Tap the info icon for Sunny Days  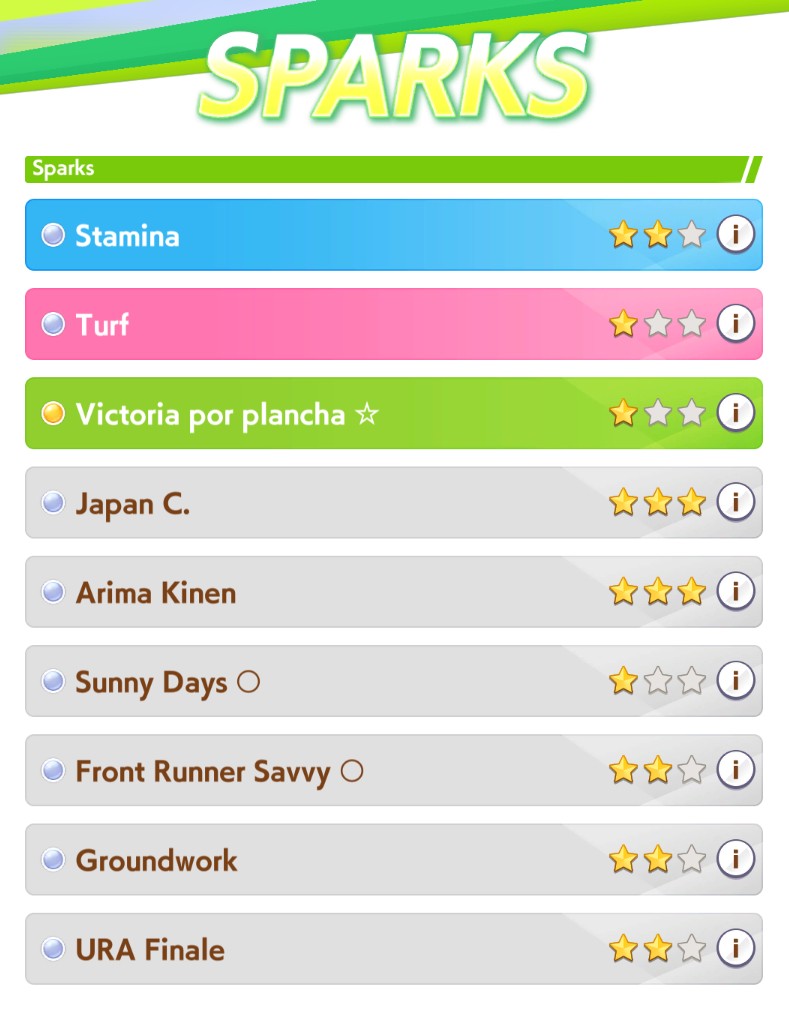click(x=736, y=681)
